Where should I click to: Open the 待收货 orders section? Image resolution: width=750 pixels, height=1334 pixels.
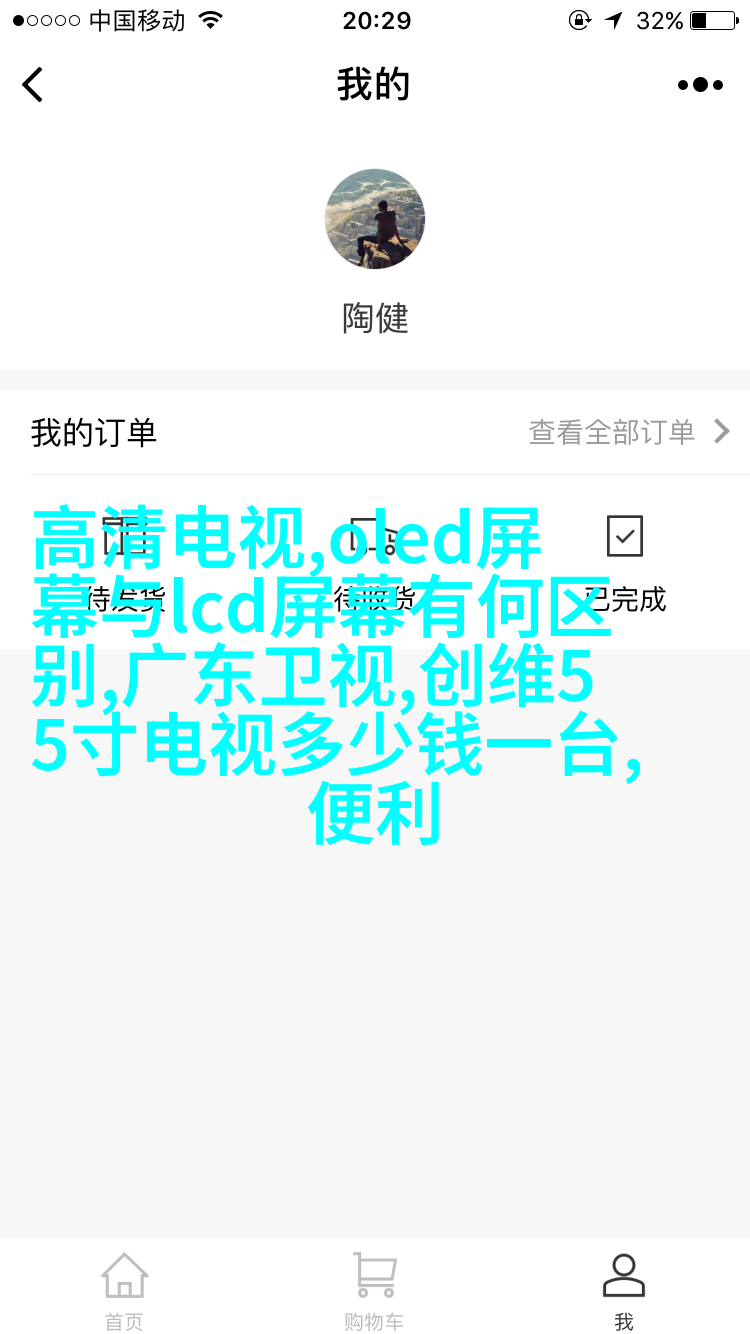(375, 560)
